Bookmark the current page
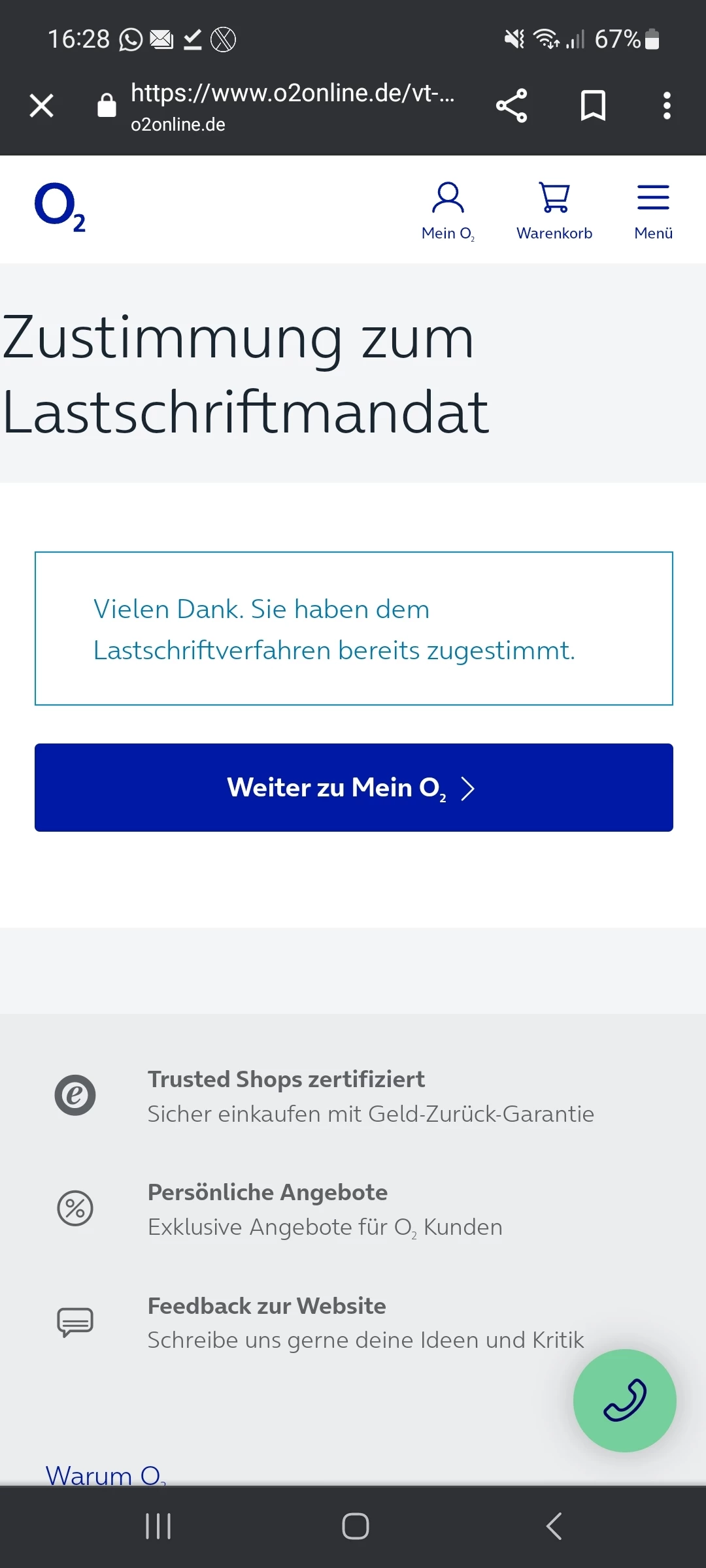 593,105
